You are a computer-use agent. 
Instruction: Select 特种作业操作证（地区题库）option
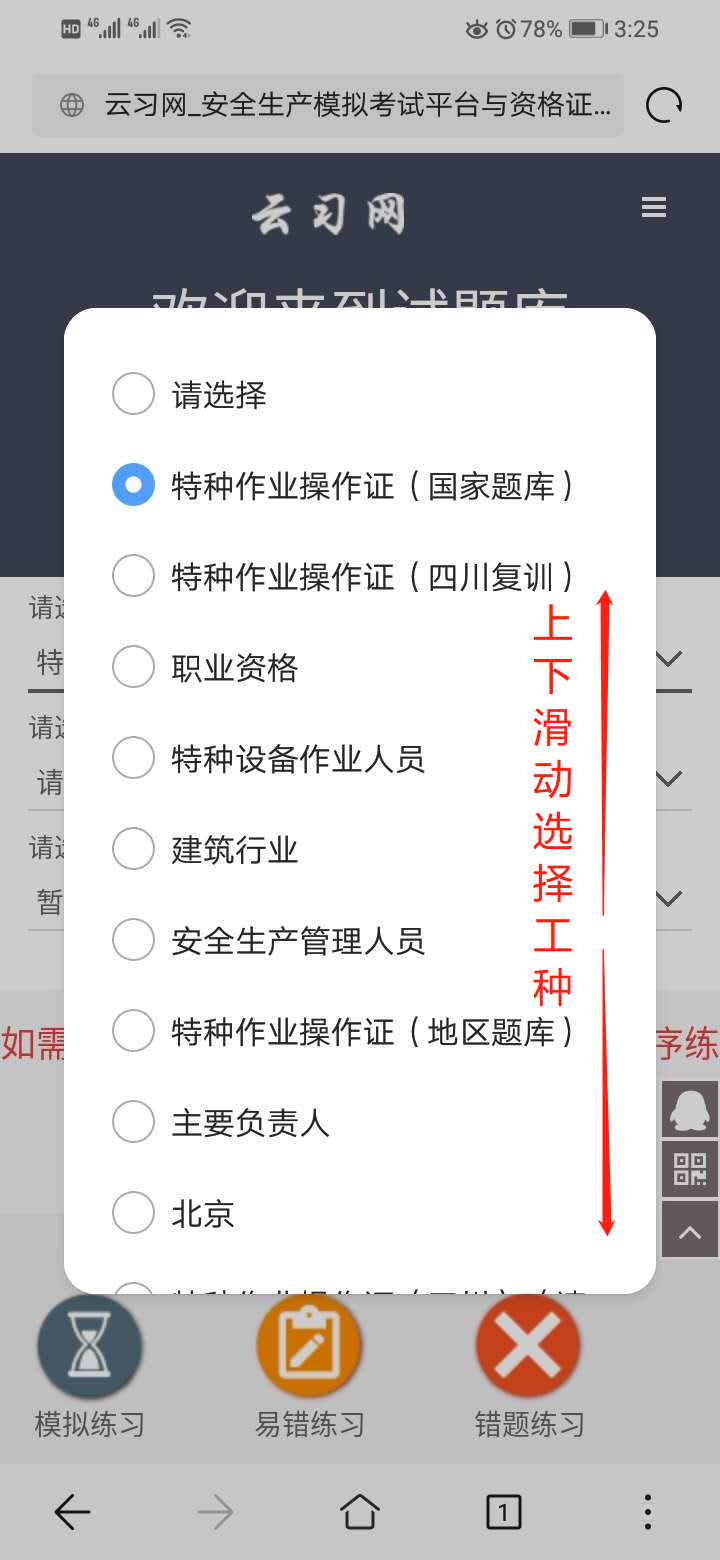tap(134, 1031)
